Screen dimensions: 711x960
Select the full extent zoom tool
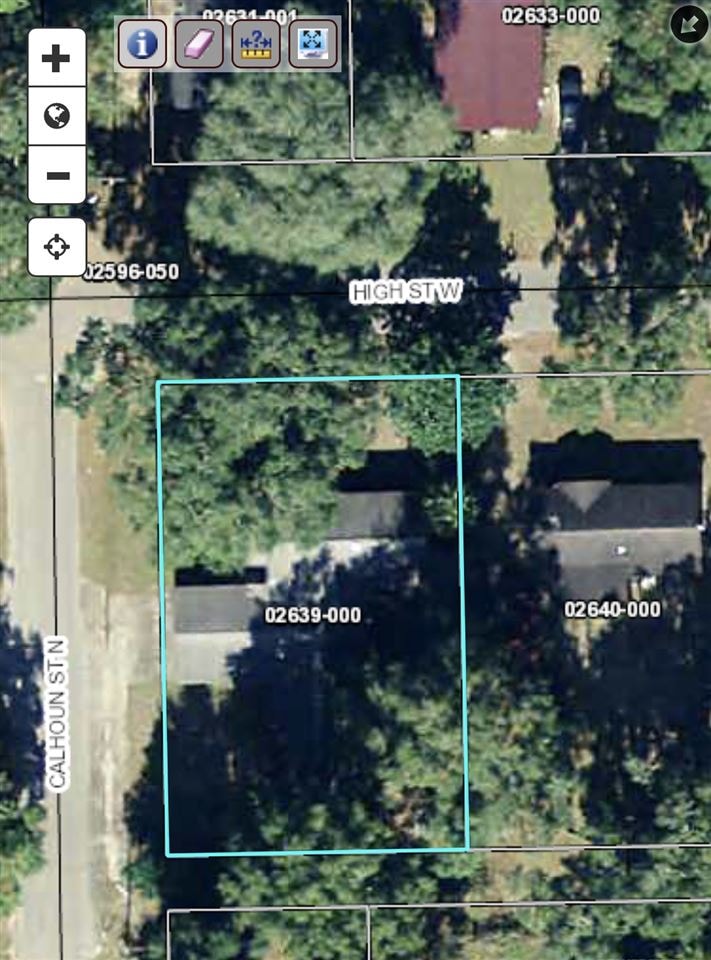313,44
